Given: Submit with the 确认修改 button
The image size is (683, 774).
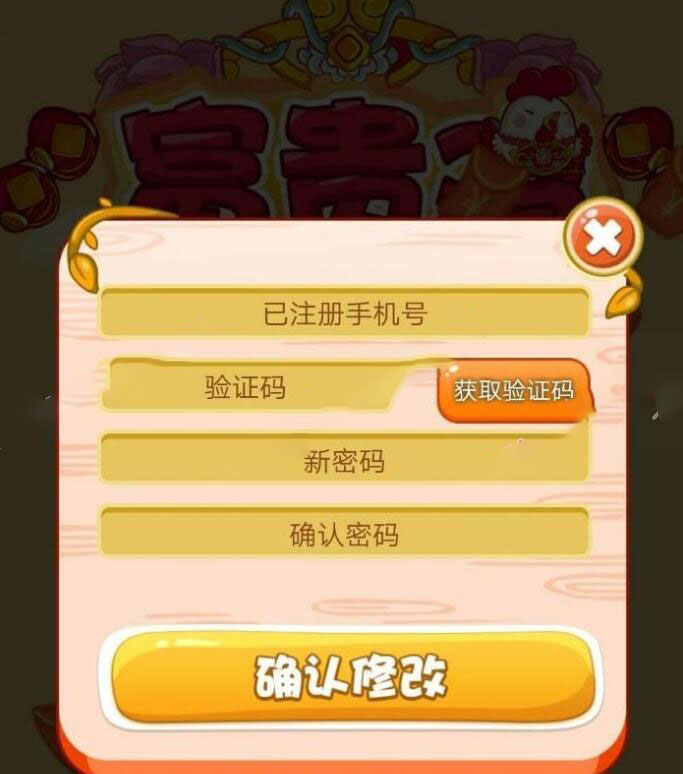Looking at the screenshot, I should pos(352,677).
